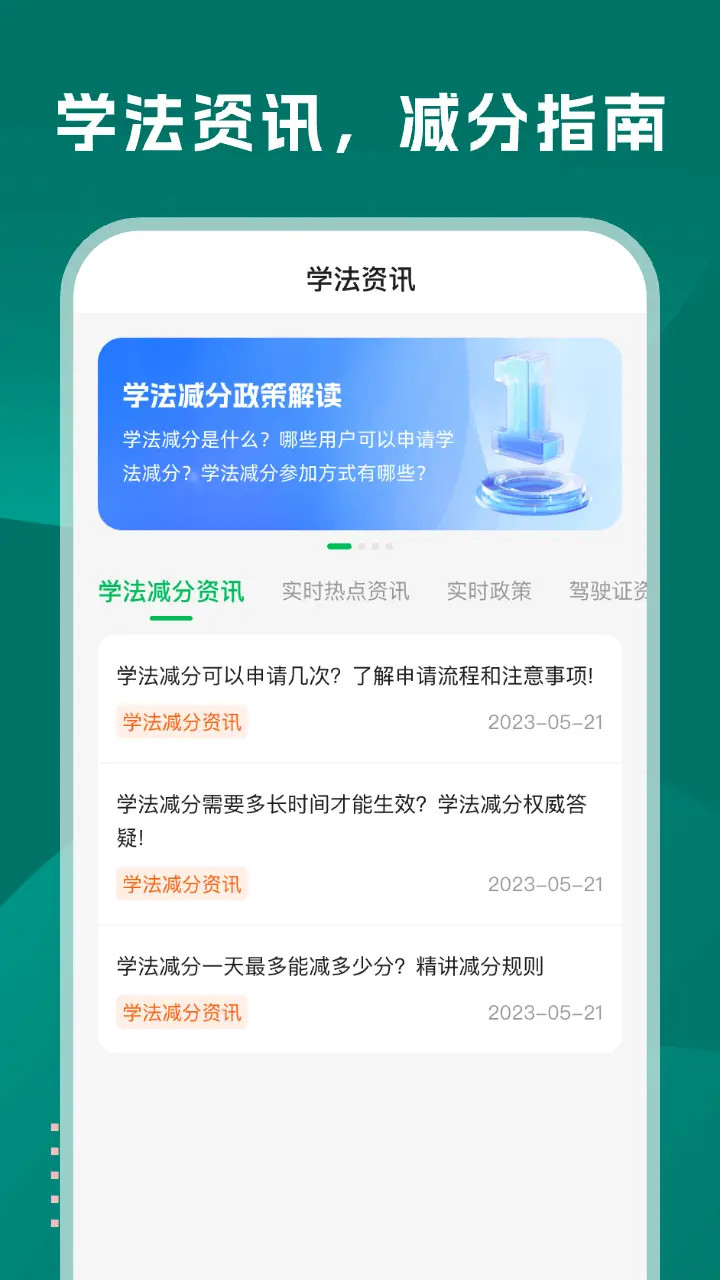Switch to the 实时热点资讯 tab
720x1280 pixels.
tap(346, 591)
